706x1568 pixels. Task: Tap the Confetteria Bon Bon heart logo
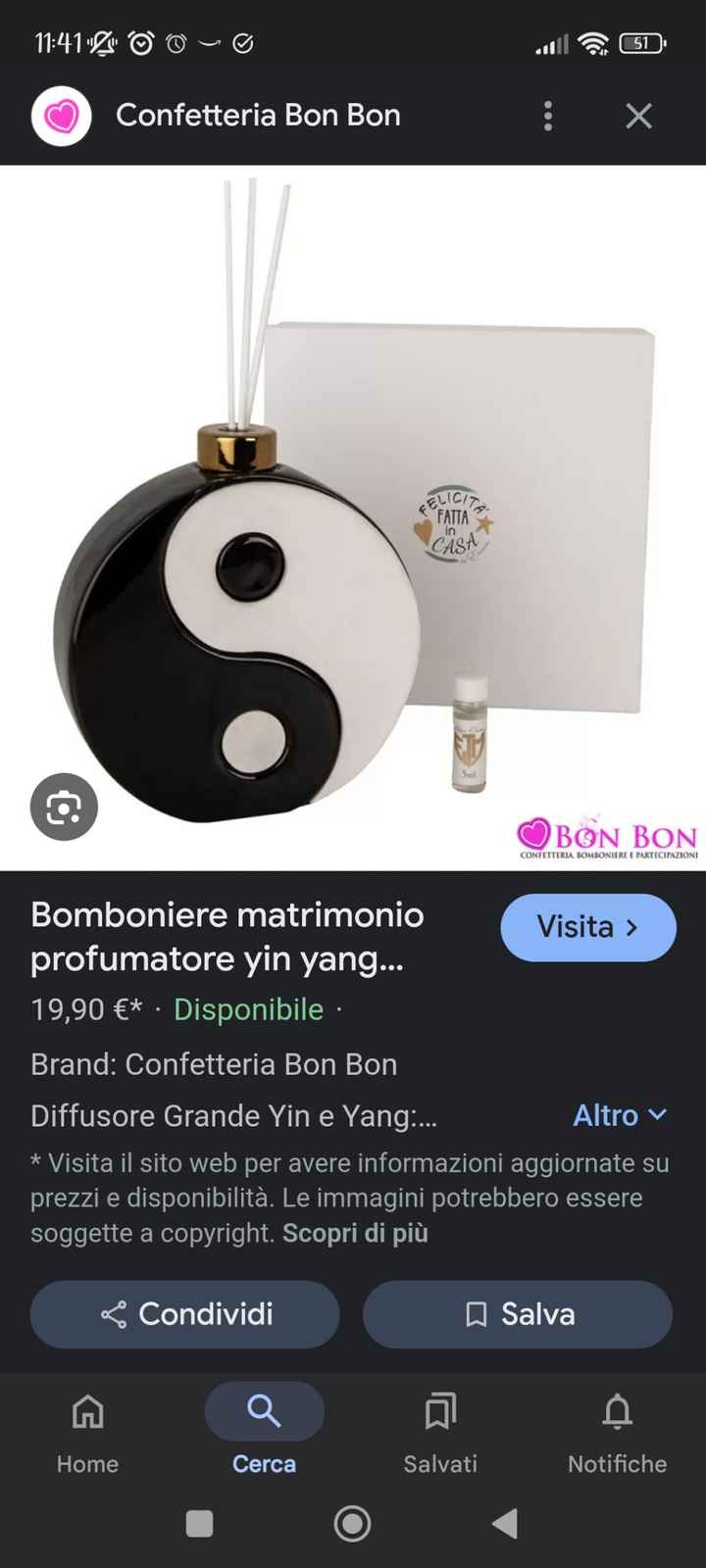pyautogui.click(x=61, y=115)
